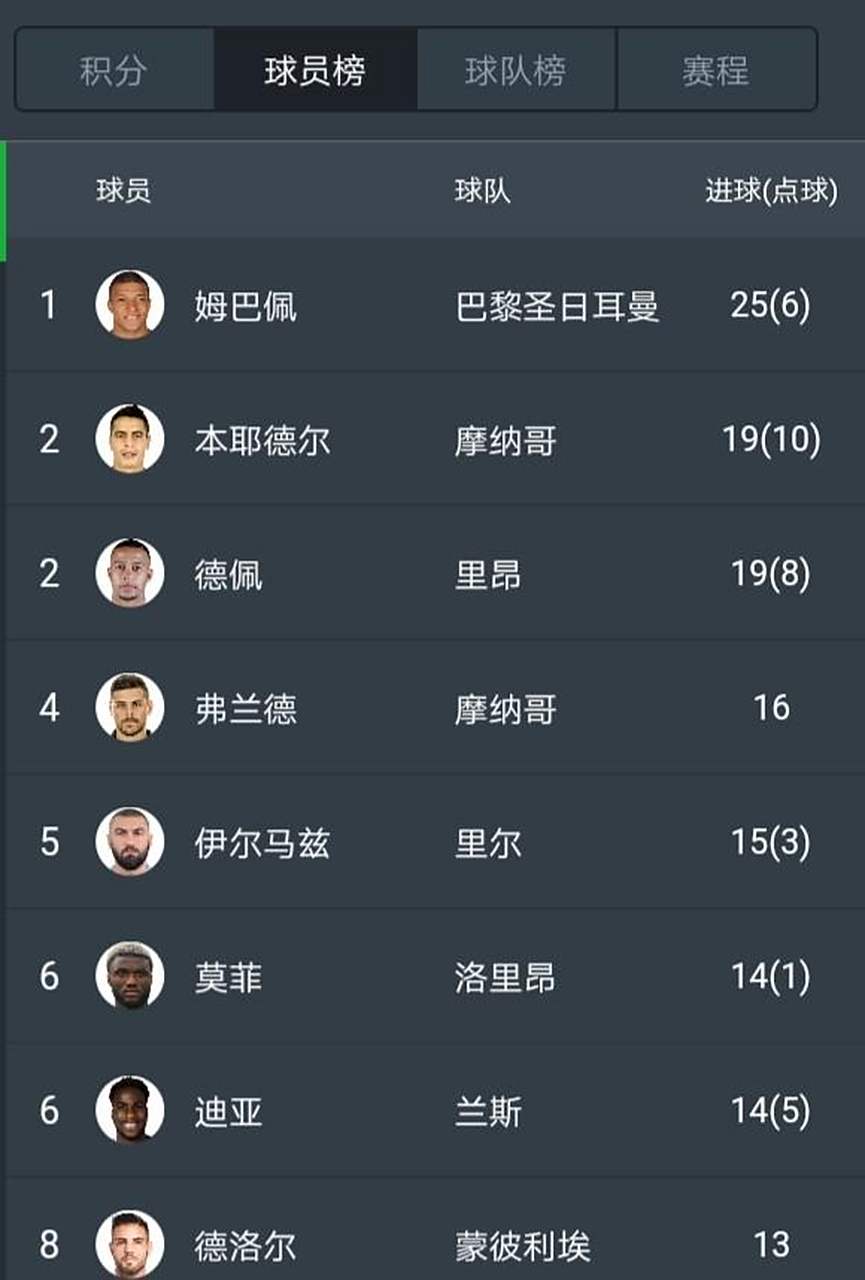This screenshot has width=865, height=1280.
Task: Open player 姆巴佩's row
Action: (246, 306)
